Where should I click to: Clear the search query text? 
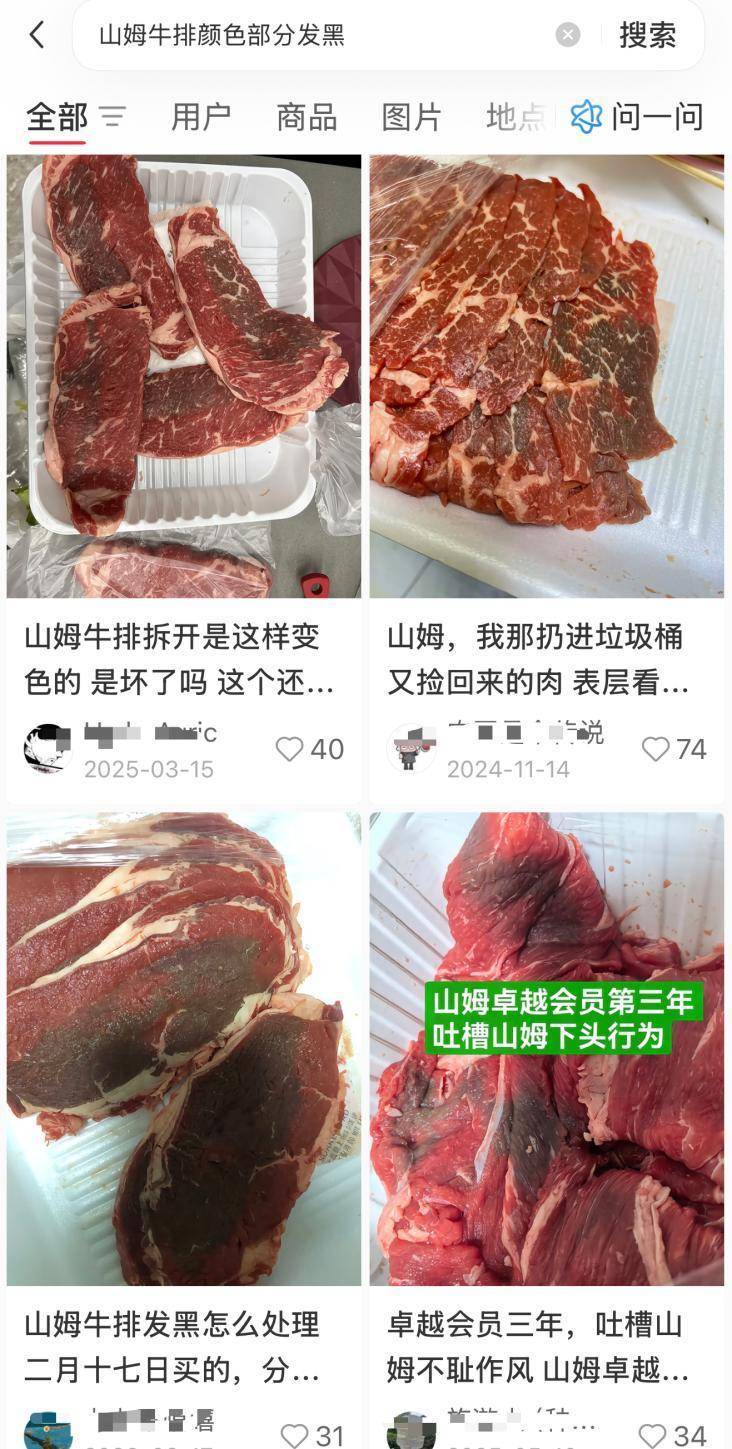568,35
